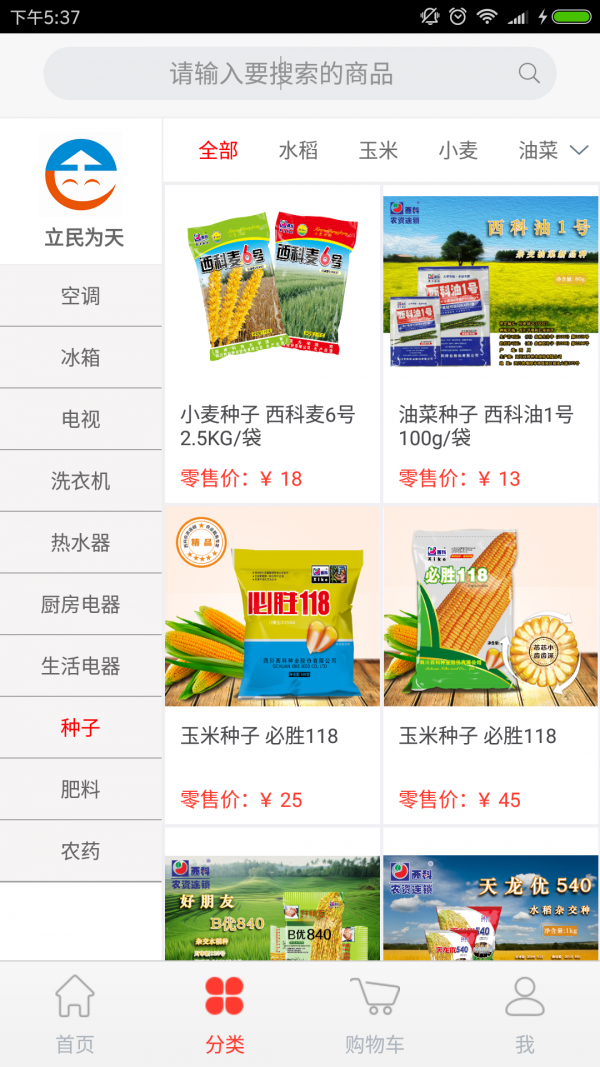Image resolution: width=600 pixels, height=1067 pixels.
Task: Choose the 洗衣机 category
Action: coord(81,481)
